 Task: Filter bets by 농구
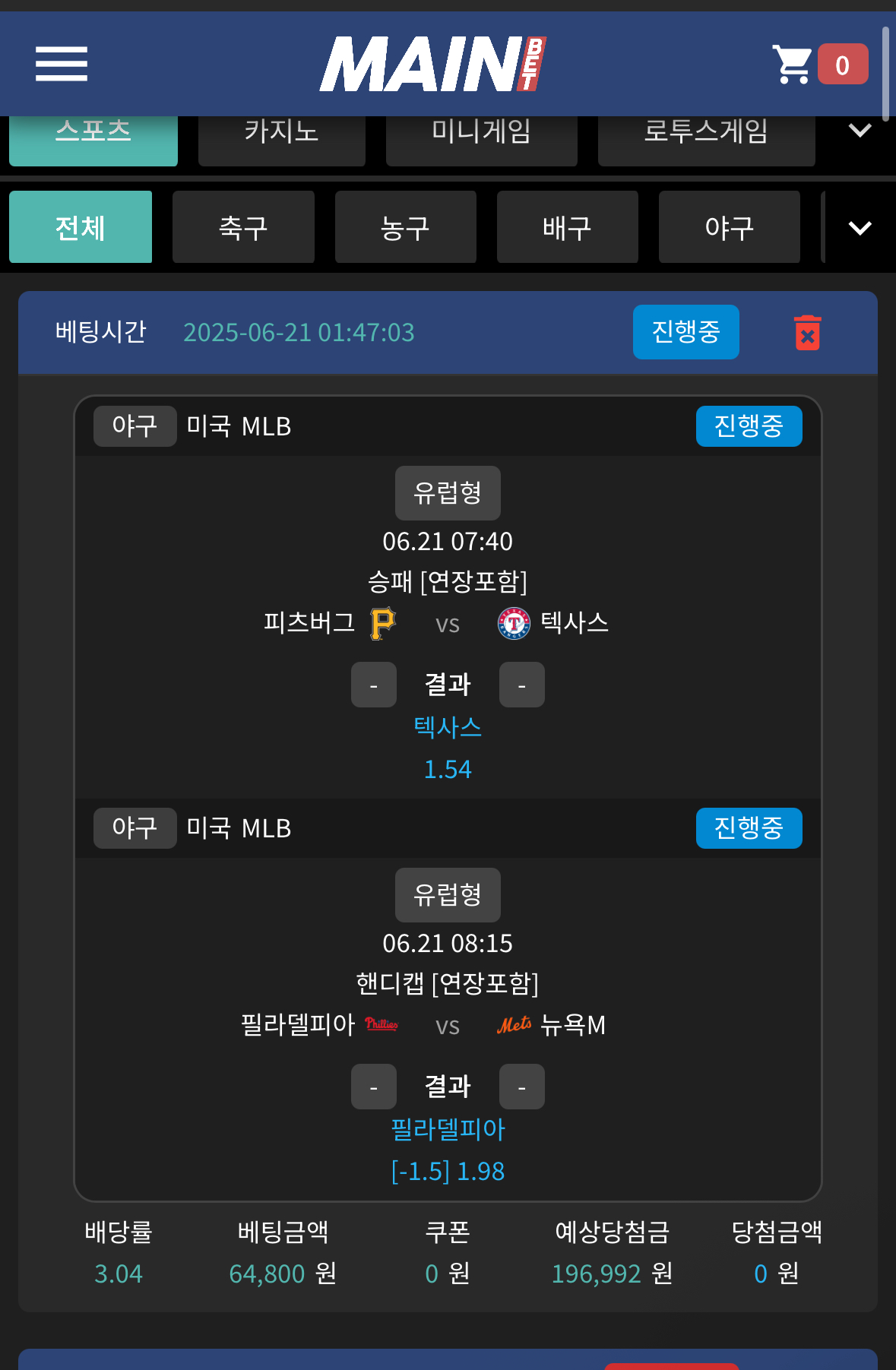point(405,227)
